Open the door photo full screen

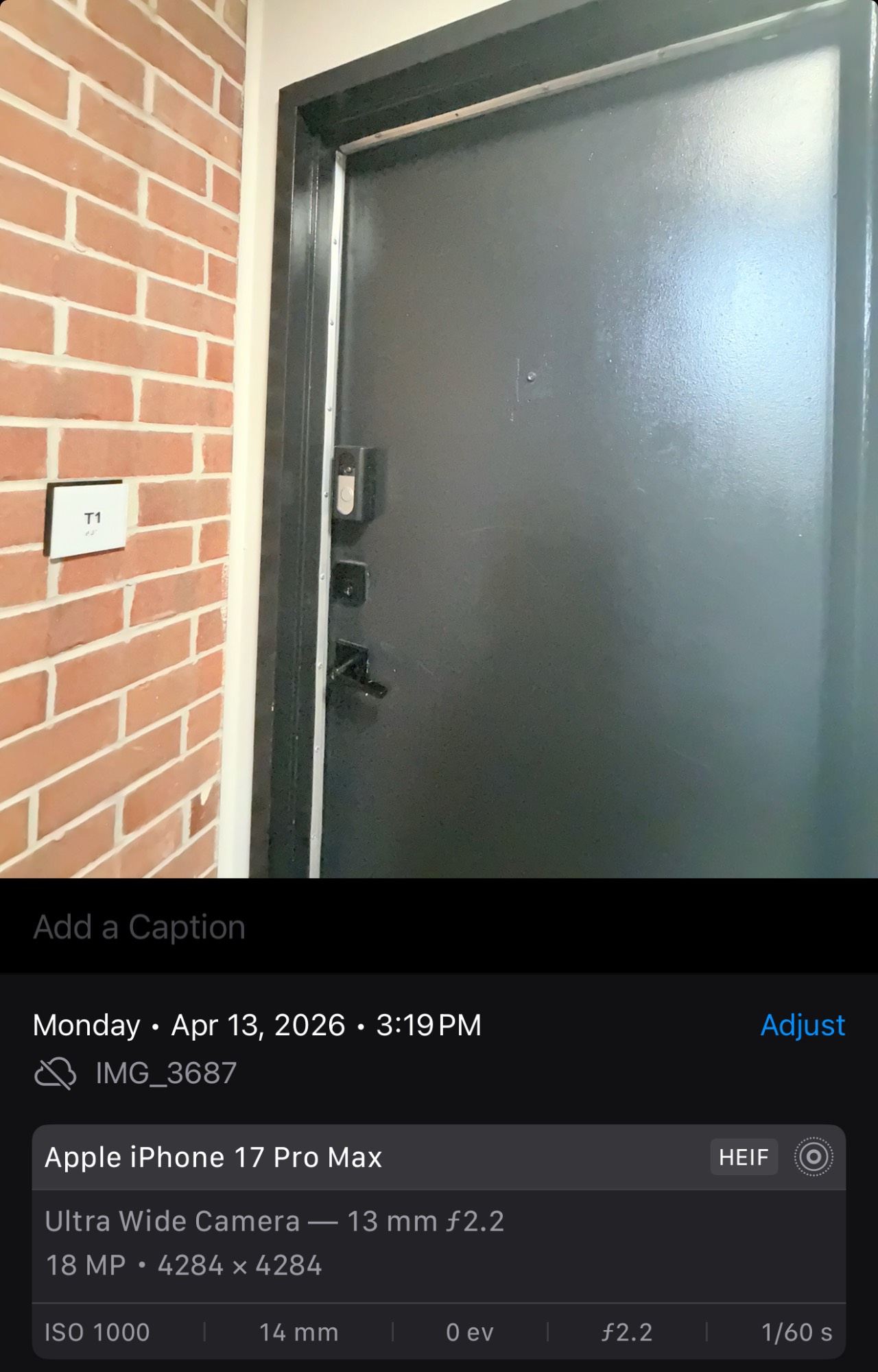pyautogui.click(x=439, y=439)
